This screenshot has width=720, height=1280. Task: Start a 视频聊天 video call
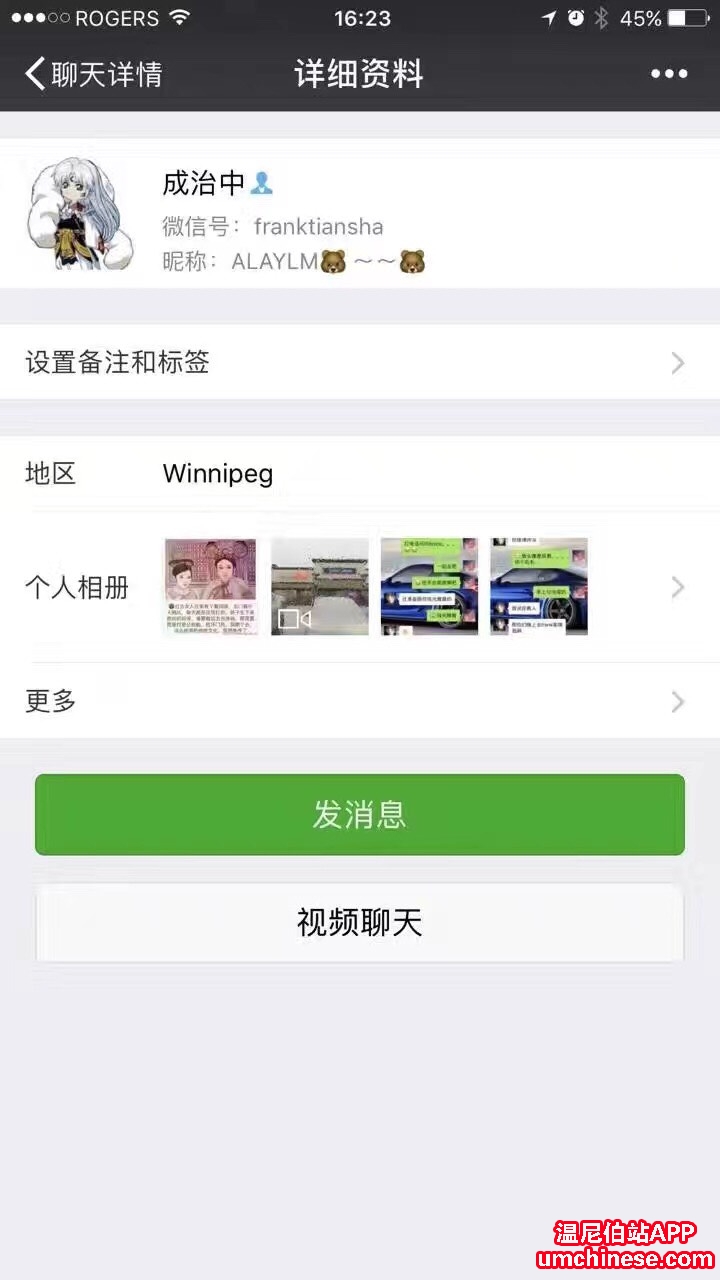pos(360,922)
